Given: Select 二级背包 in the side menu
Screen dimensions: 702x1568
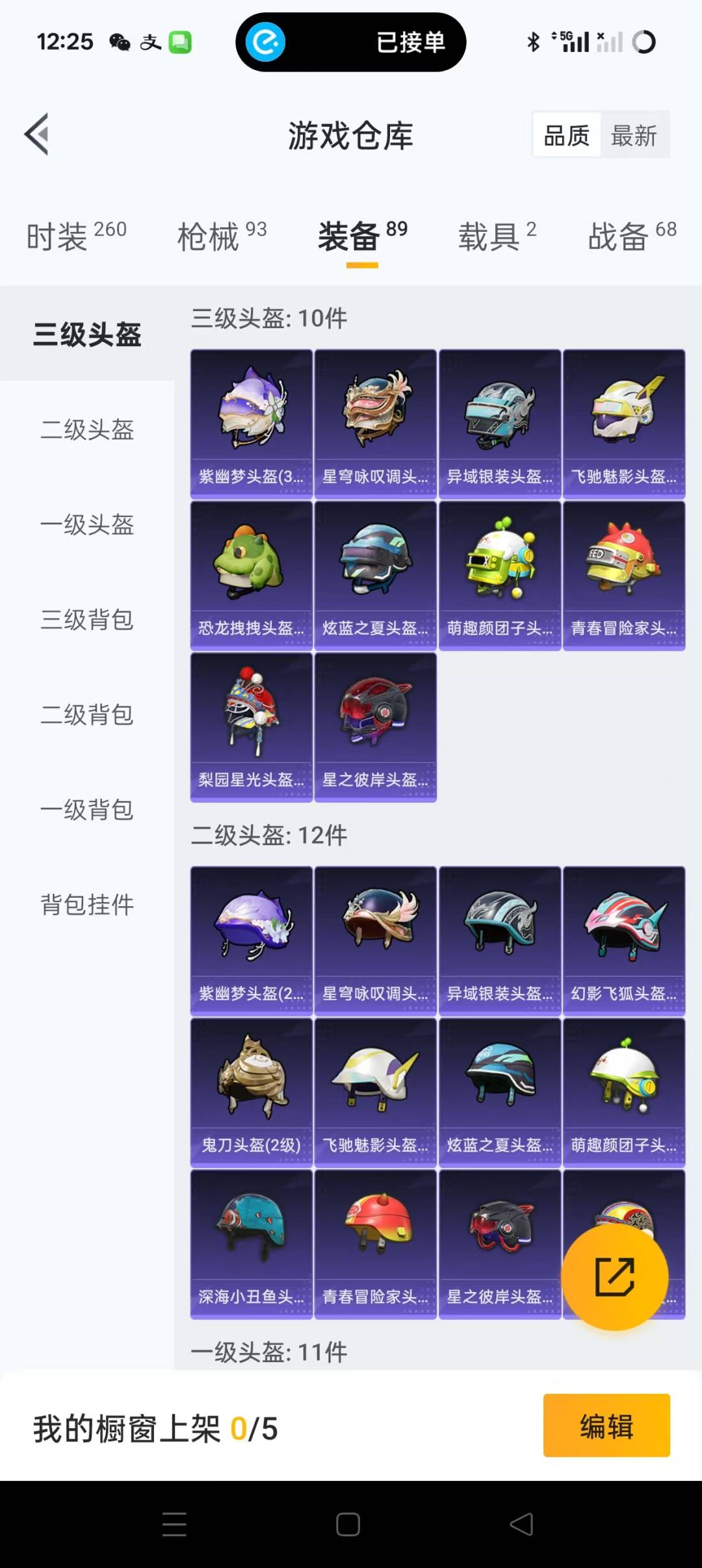Looking at the screenshot, I should (x=87, y=714).
